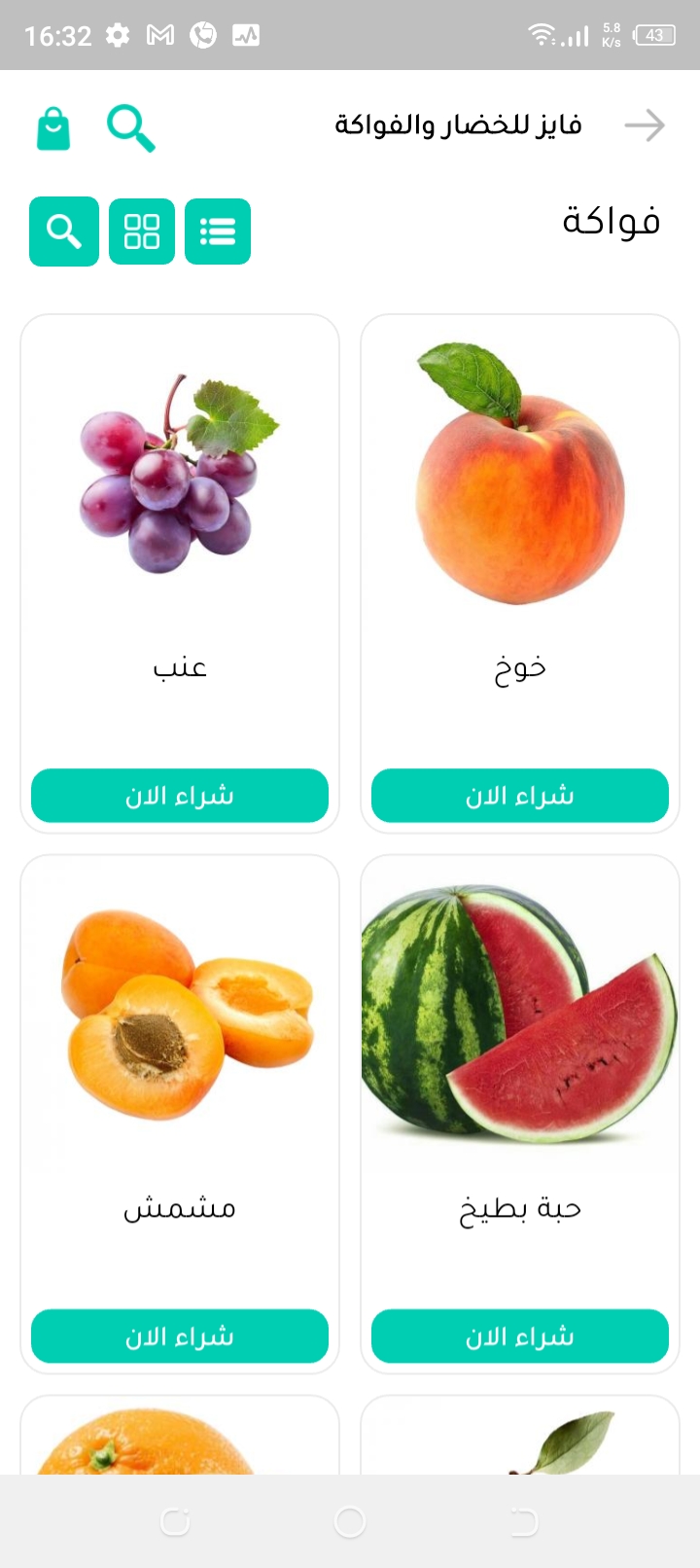Buy خوخ now with شراء الان

click(520, 796)
